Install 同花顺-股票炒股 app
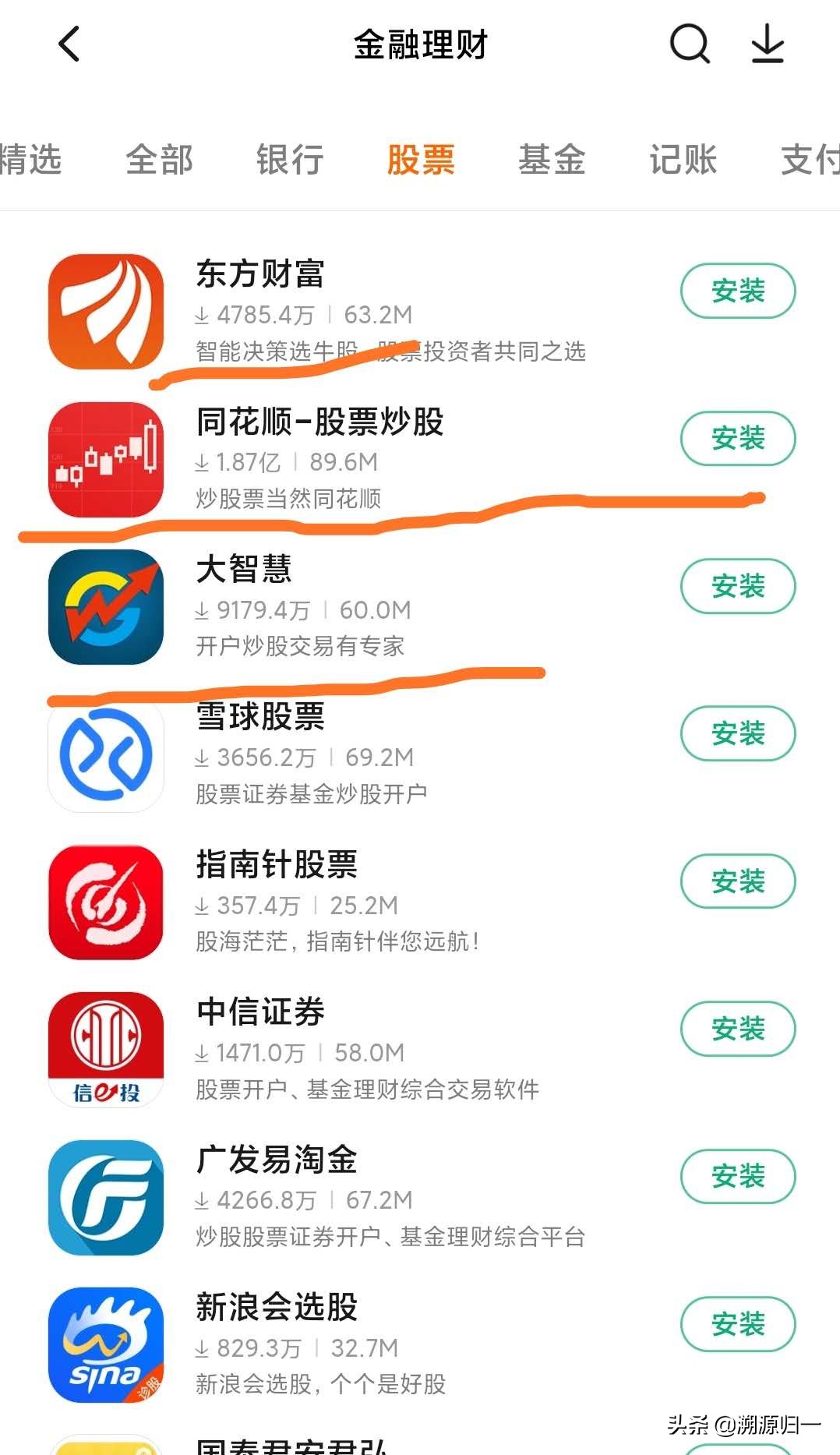 (x=737, y=438)
